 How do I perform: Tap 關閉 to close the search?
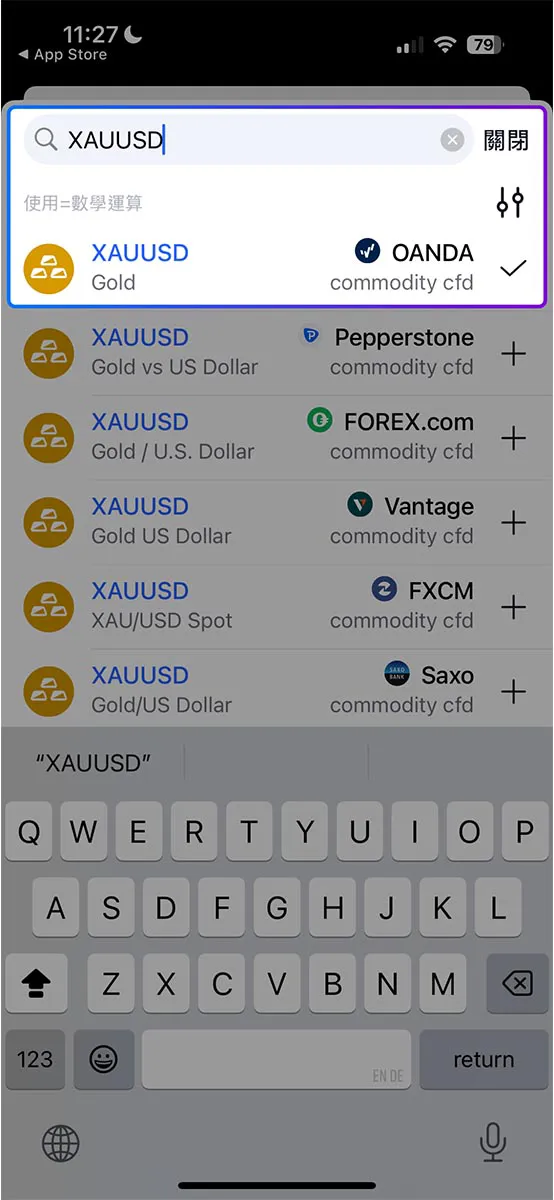coord(506,140)
